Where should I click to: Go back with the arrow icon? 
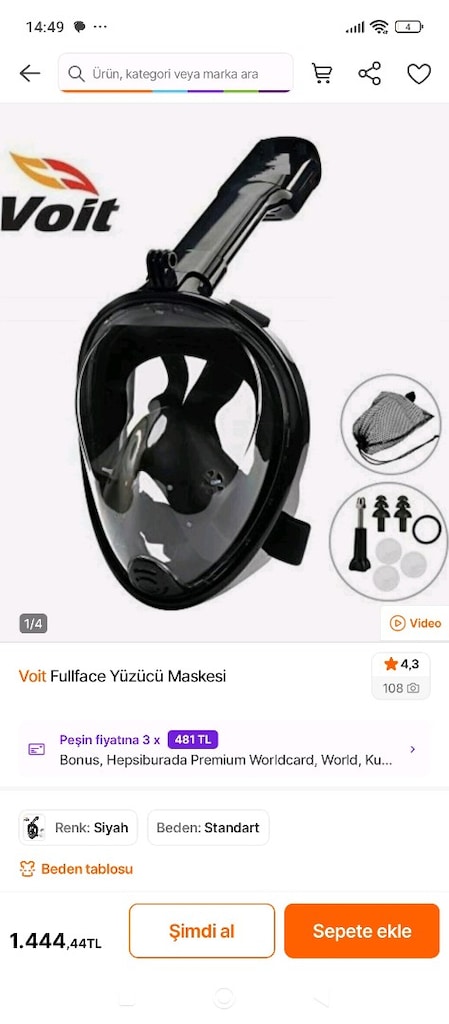[x=30, y=74]
